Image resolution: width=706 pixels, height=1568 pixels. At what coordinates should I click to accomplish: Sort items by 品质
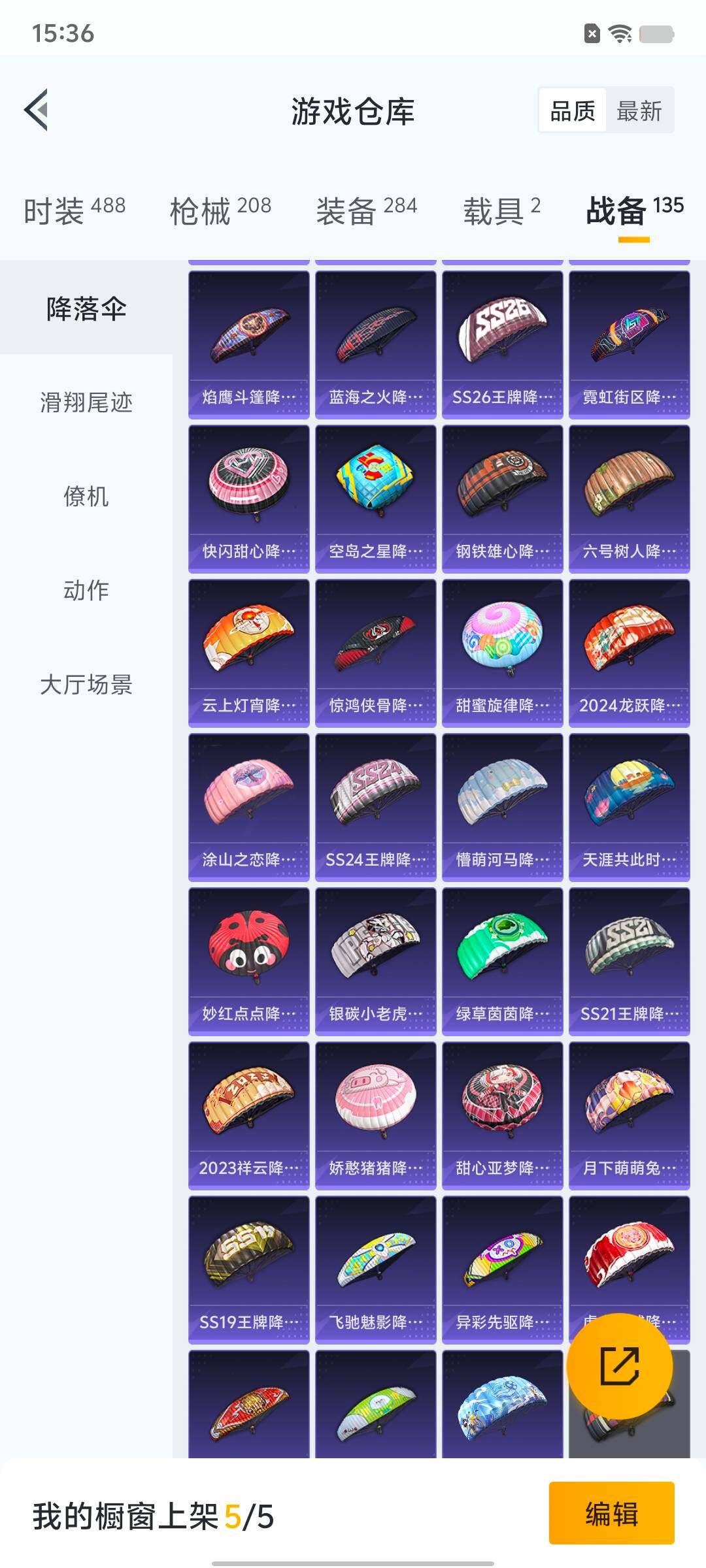tap(573, 110)
